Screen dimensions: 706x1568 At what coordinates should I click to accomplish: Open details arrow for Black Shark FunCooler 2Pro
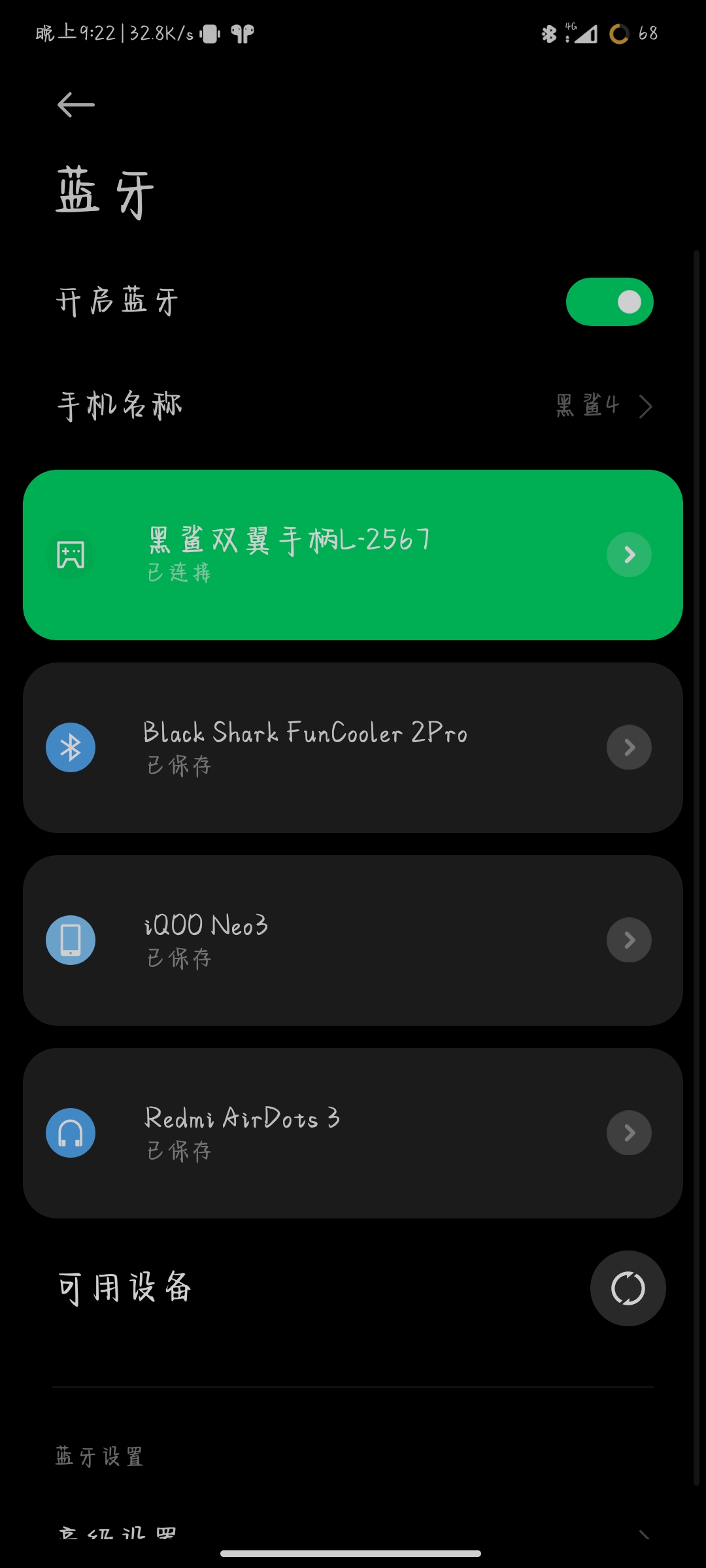coord(629,747)
